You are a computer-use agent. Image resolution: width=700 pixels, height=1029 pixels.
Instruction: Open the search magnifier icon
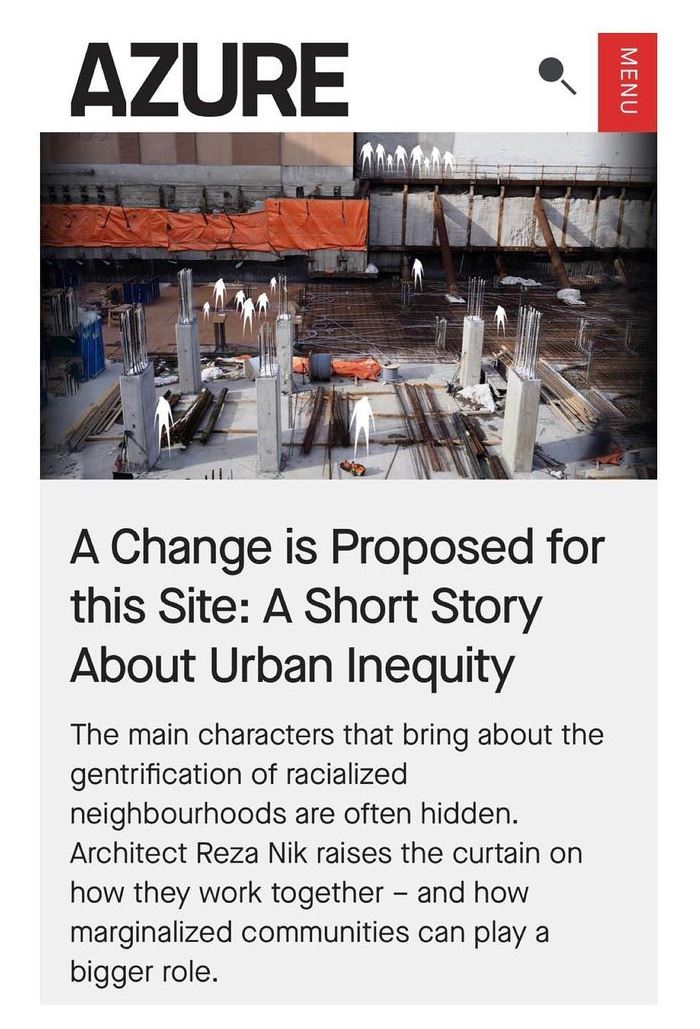coord(558,77)
